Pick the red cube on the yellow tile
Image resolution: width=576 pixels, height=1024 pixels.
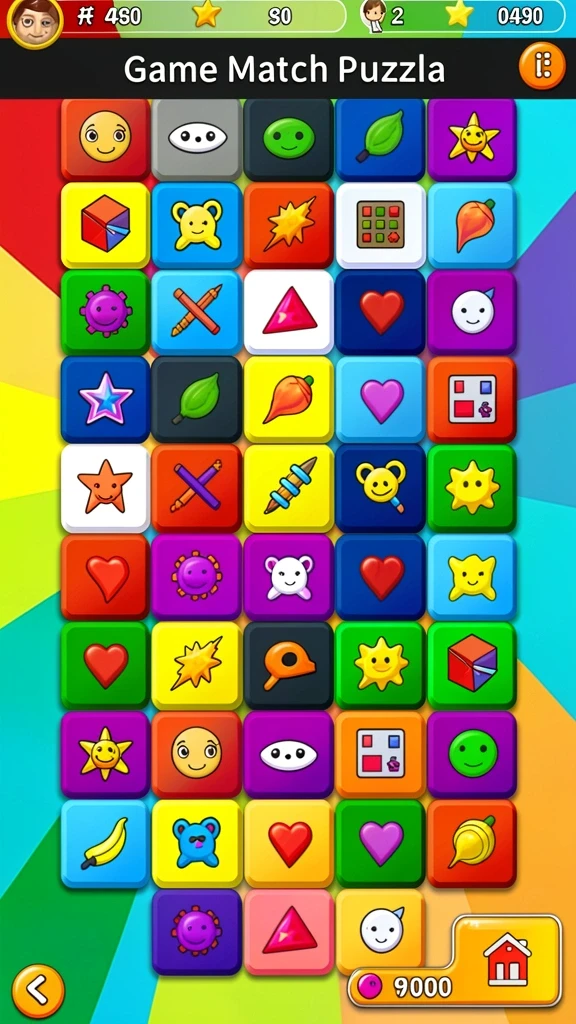click(104, 225)
